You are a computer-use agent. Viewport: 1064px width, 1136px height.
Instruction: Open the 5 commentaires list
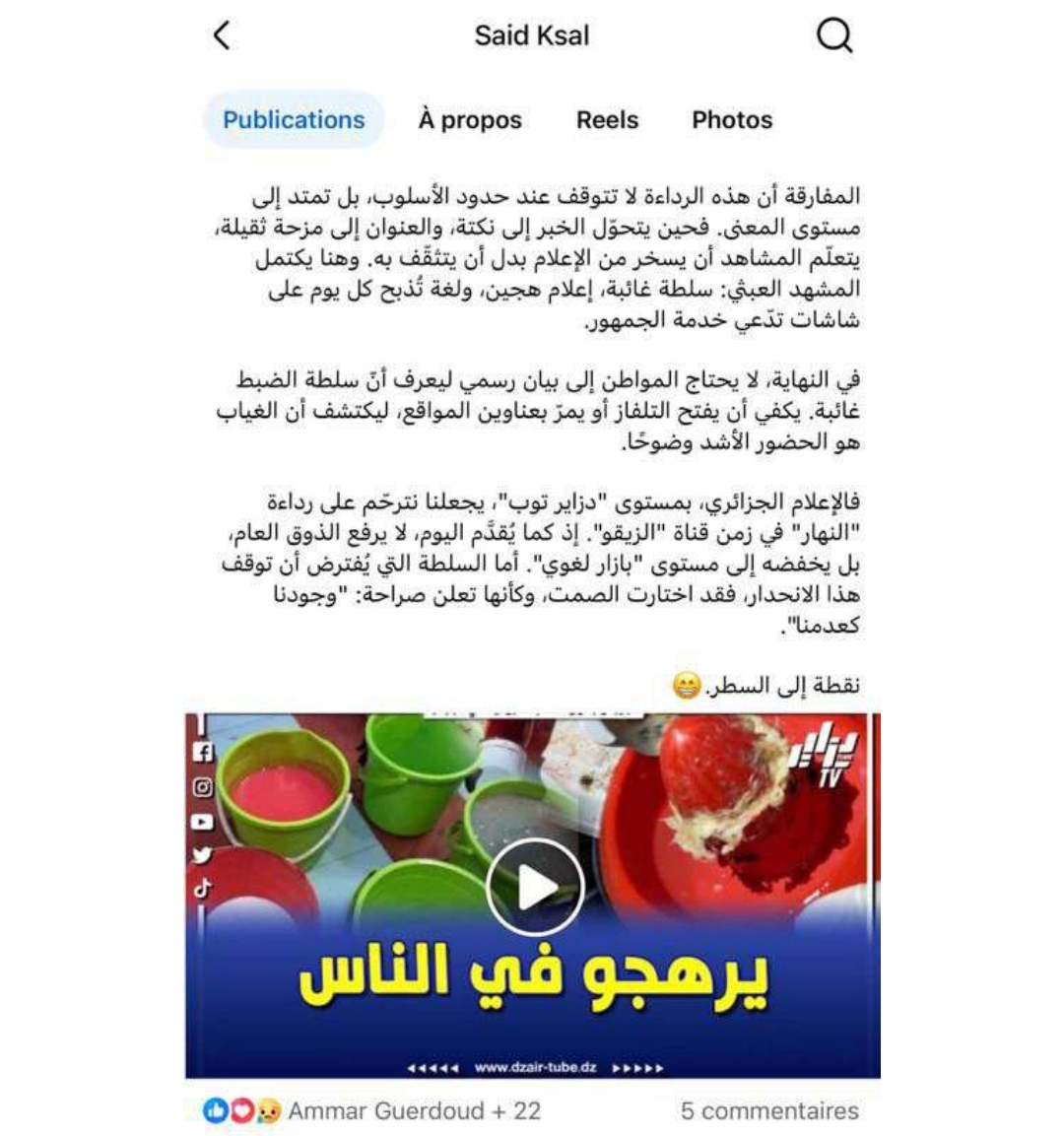click(769, 1111)
